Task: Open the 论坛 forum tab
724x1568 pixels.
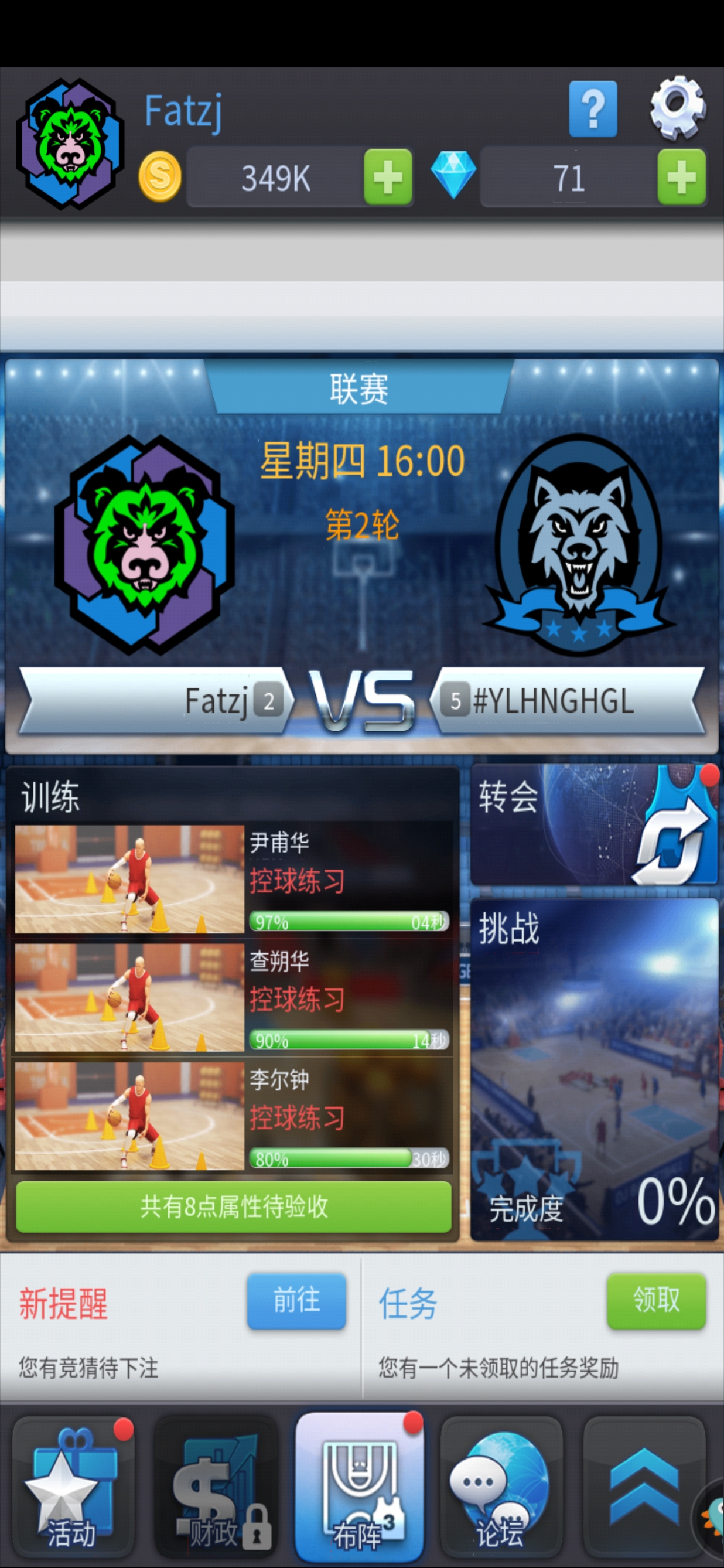Action: [501, 1485]
